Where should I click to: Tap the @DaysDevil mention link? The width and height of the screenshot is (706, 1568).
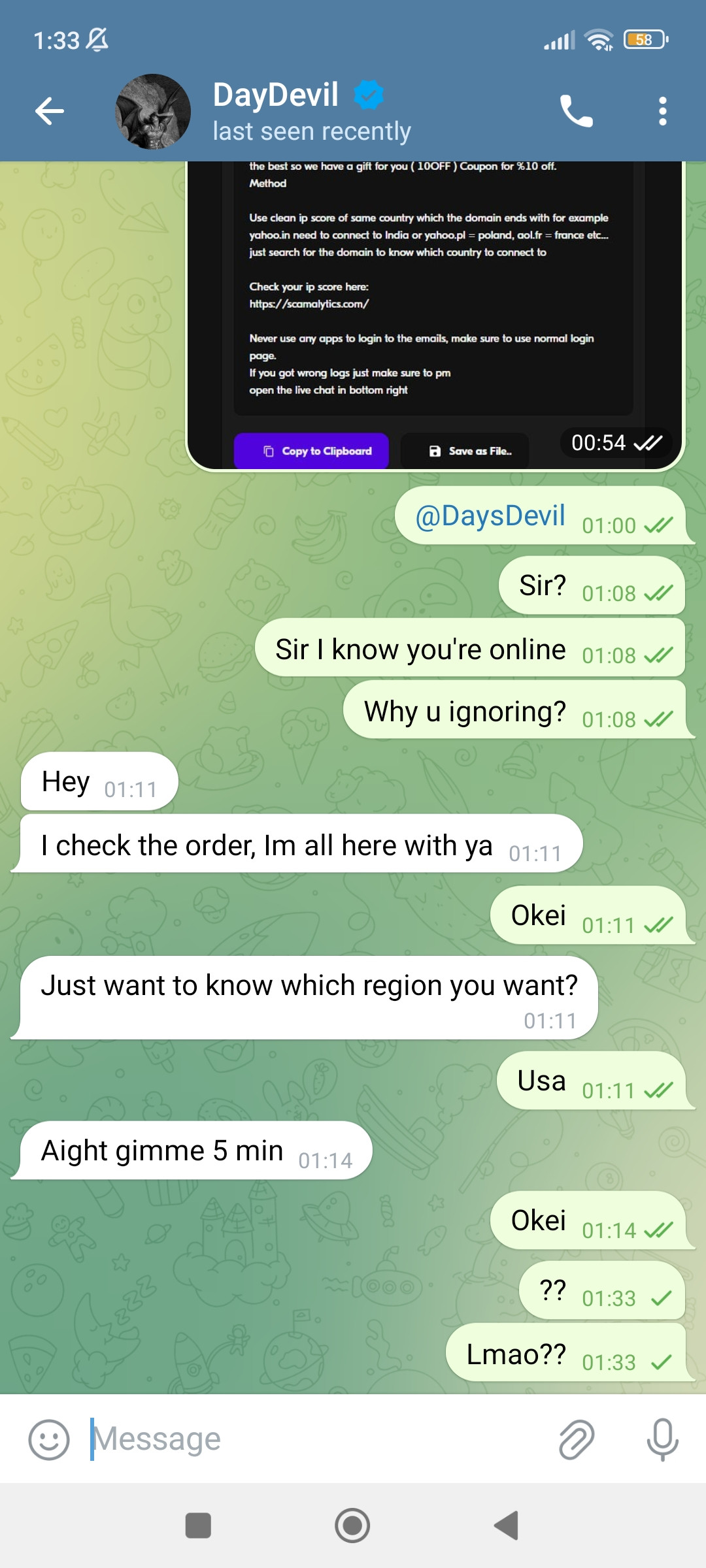(x=490, y=515)
